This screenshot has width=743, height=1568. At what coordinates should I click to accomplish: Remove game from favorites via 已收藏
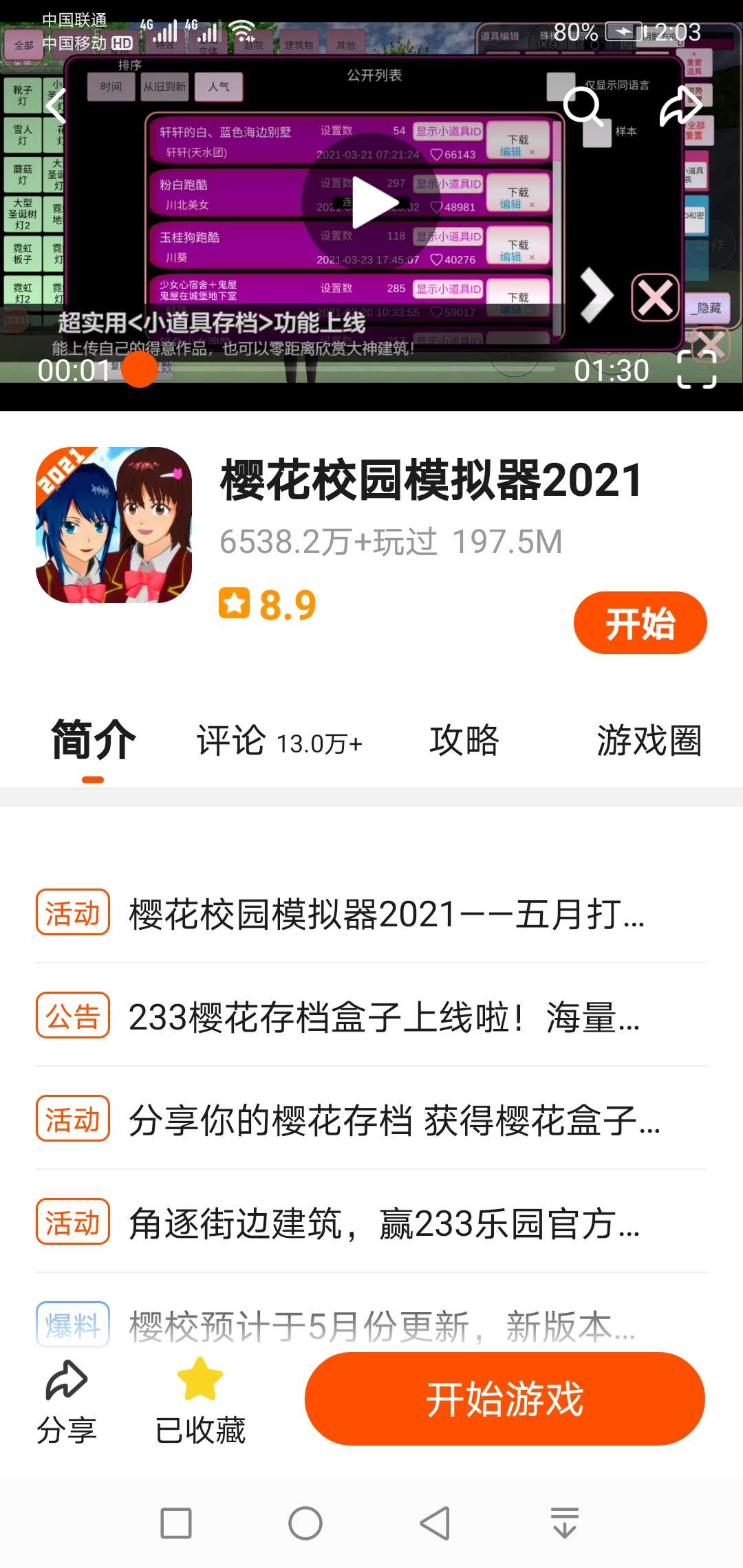(200, 1402)
